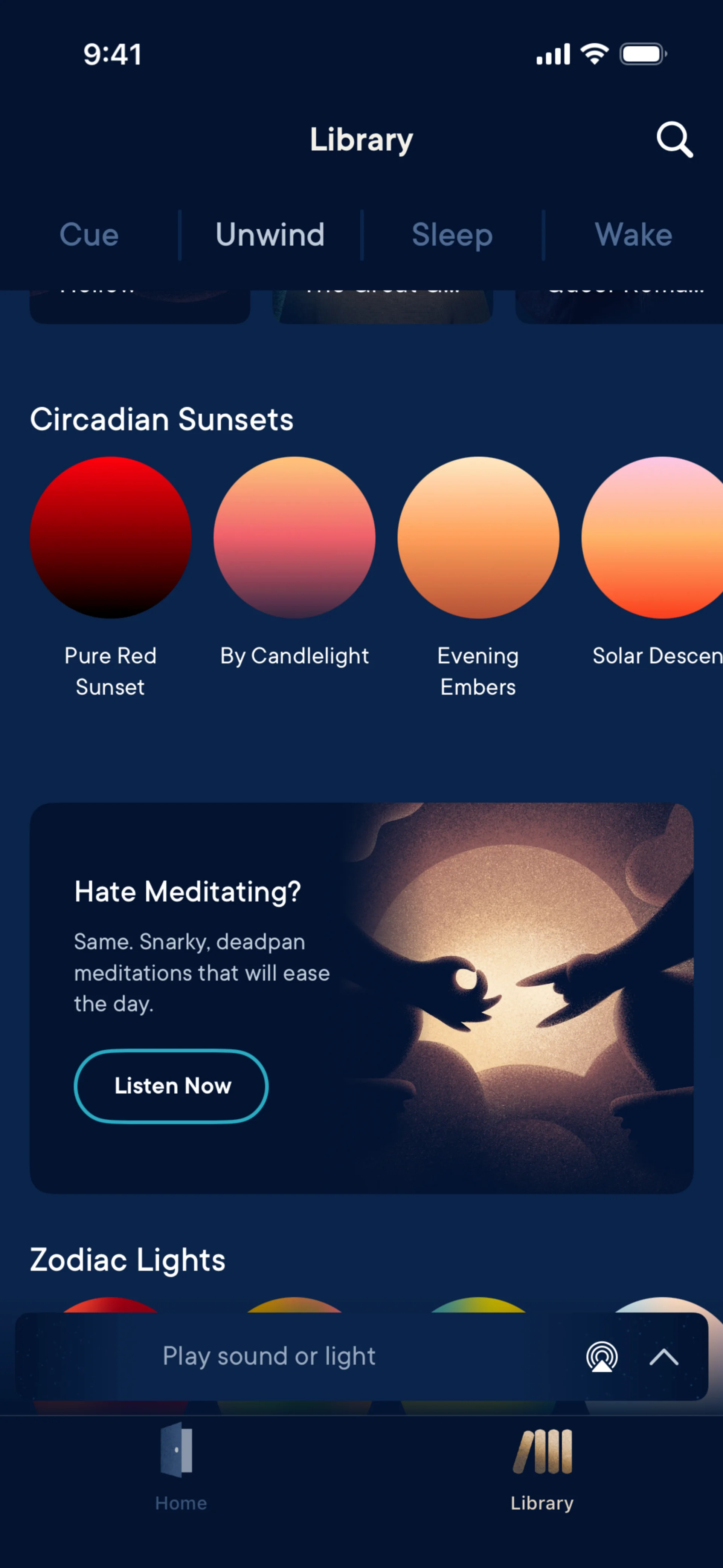
Task: Switch to the Sleep tab
Action: (451, 235)
